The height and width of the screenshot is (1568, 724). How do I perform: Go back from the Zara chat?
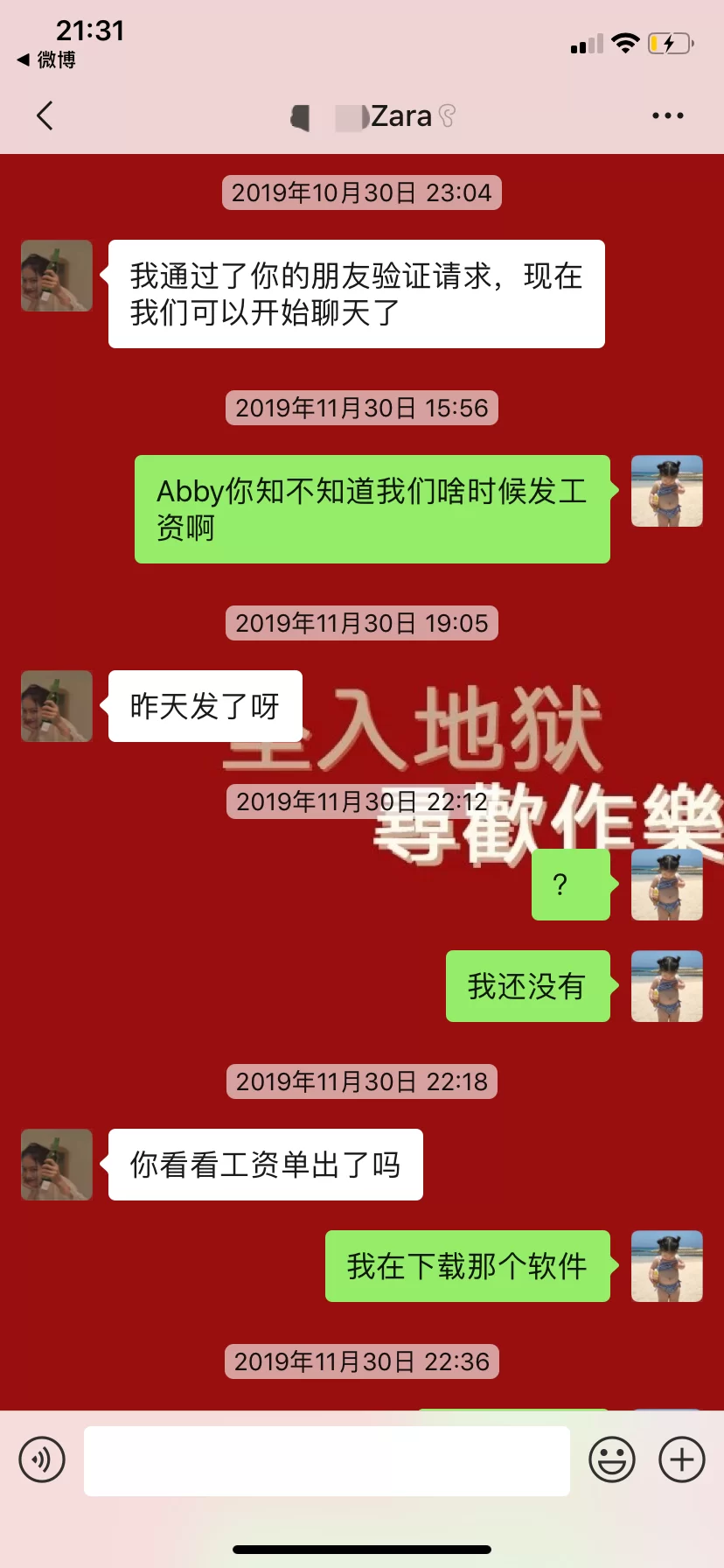tap(45, 115)
